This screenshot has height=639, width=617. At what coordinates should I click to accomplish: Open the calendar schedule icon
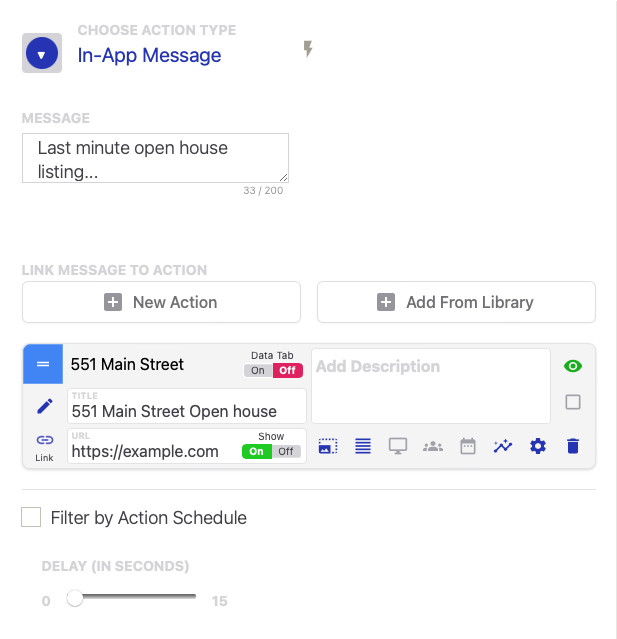pos(468,446)
